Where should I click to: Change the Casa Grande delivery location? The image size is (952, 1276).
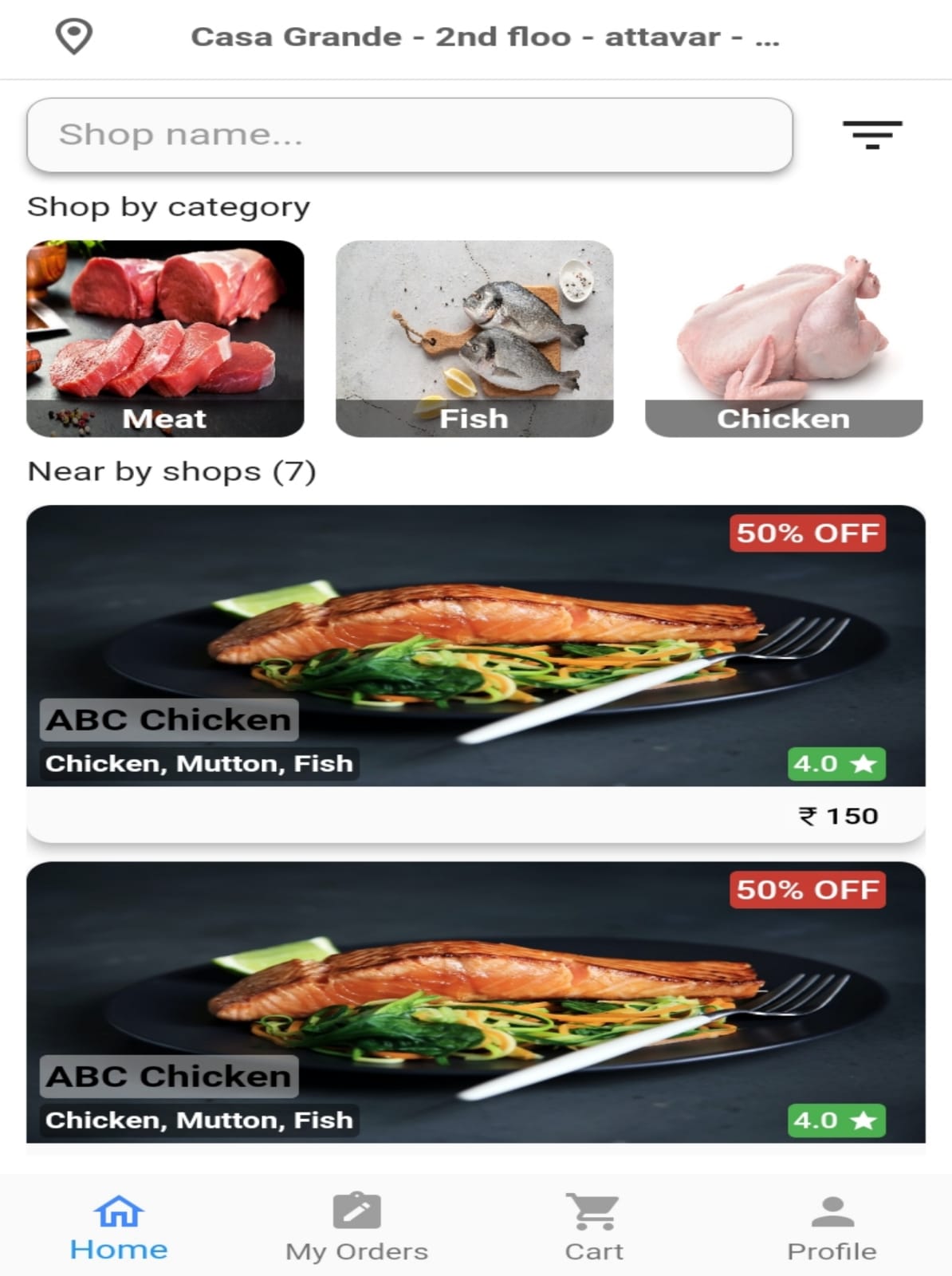click(483, 37)
